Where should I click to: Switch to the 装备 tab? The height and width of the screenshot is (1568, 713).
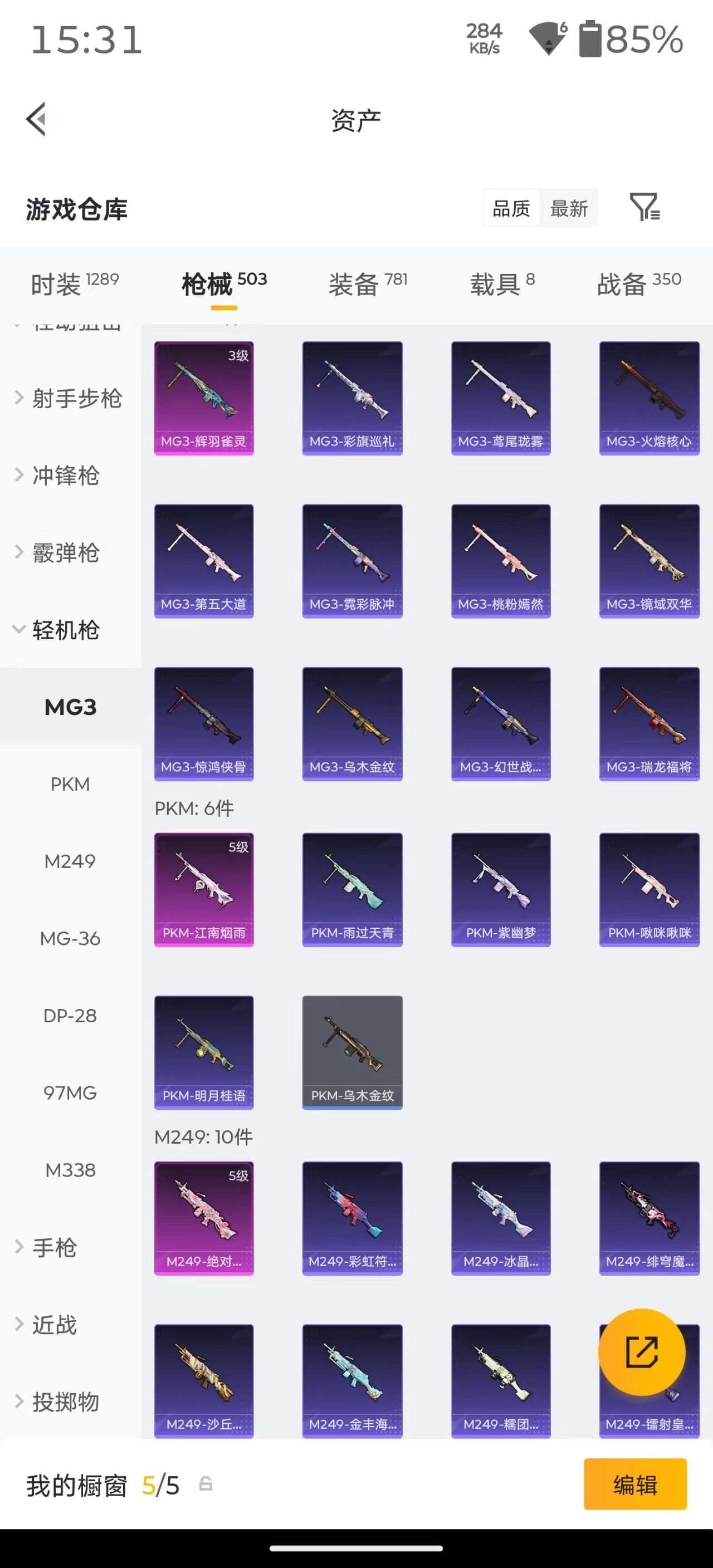coord(368,283)
